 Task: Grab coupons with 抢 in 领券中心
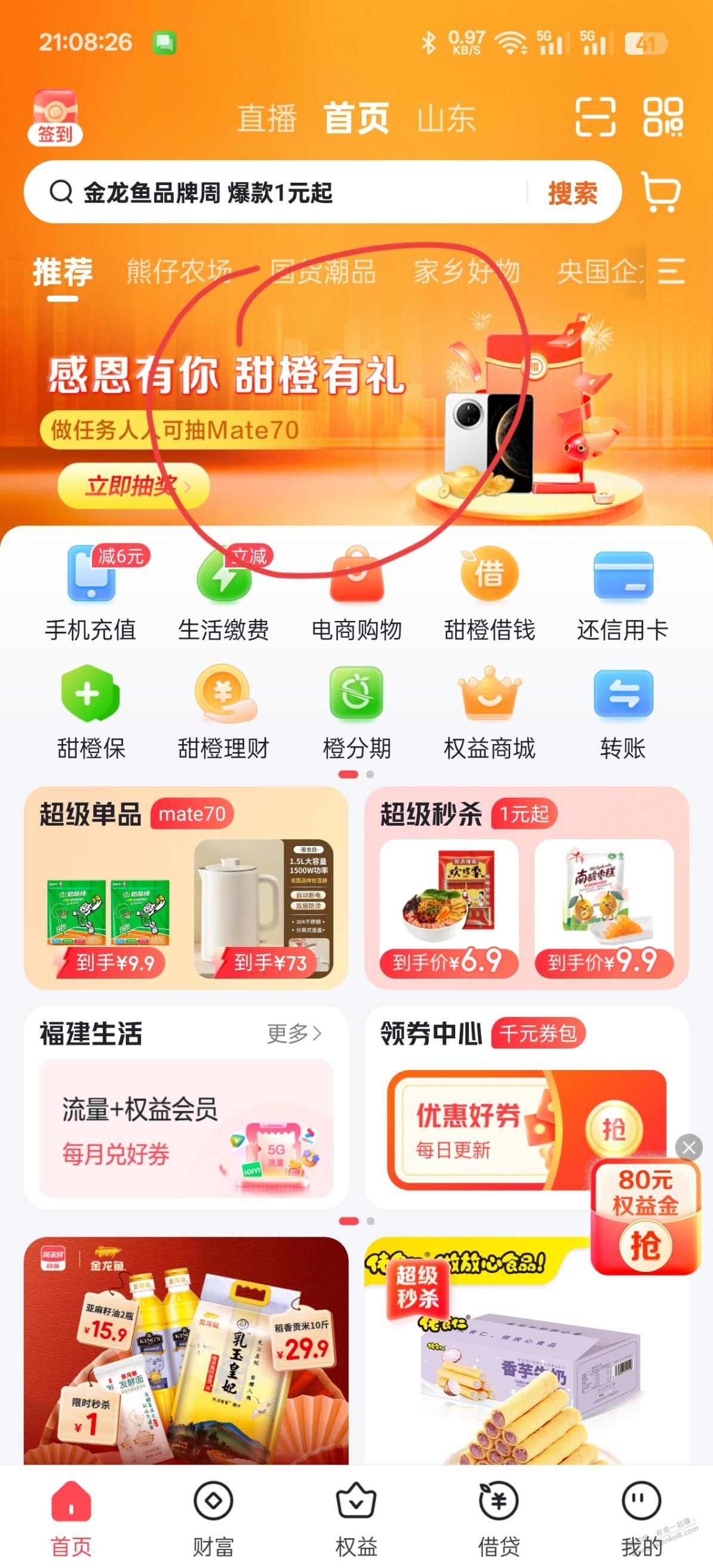point(613,1129)
